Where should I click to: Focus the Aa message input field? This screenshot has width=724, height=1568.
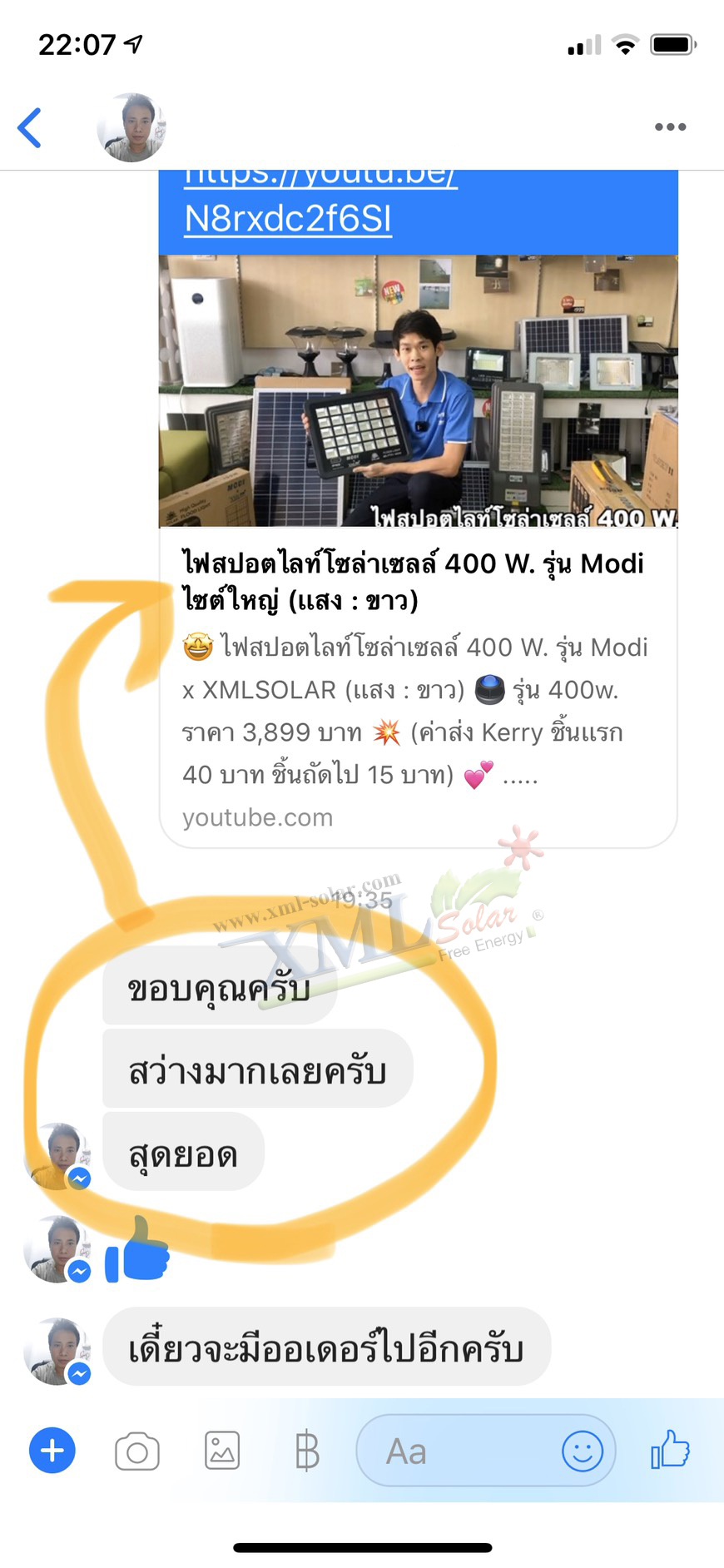[x=458, y=1451]
